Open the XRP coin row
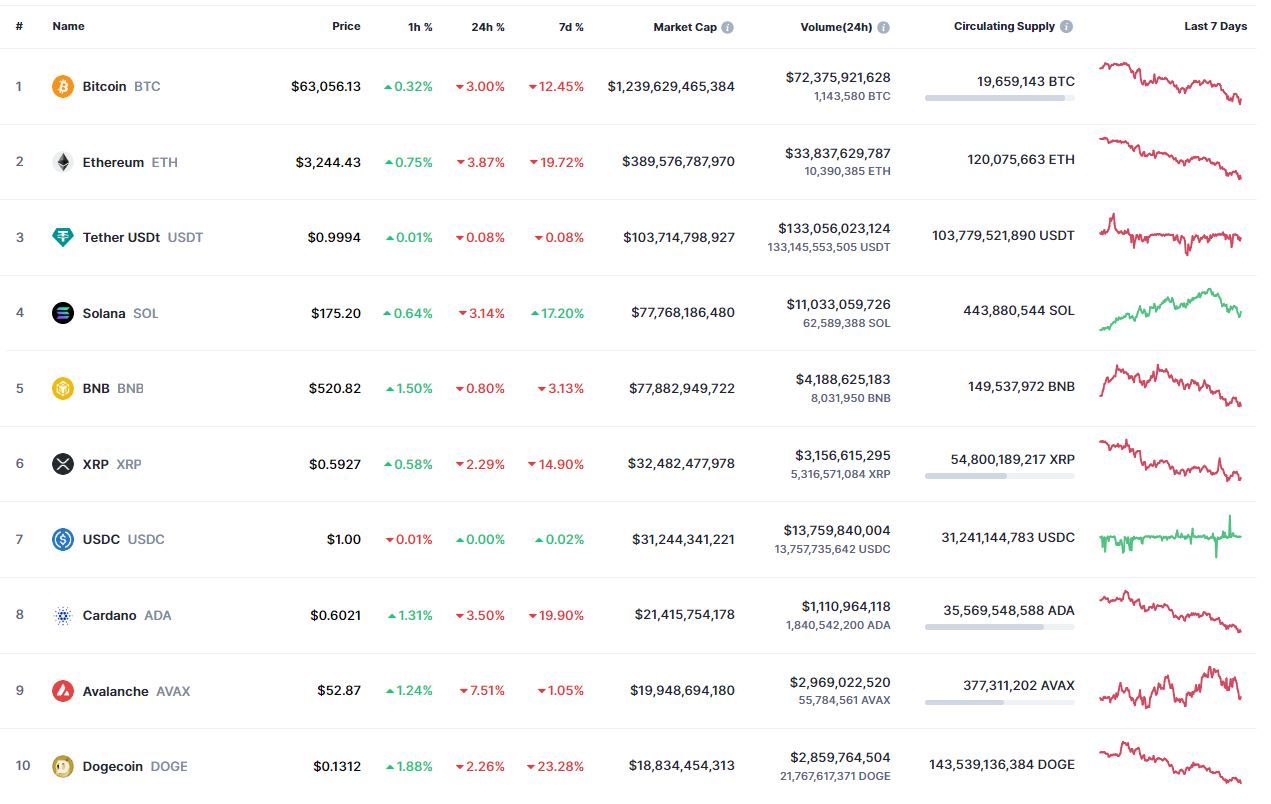 96,464
